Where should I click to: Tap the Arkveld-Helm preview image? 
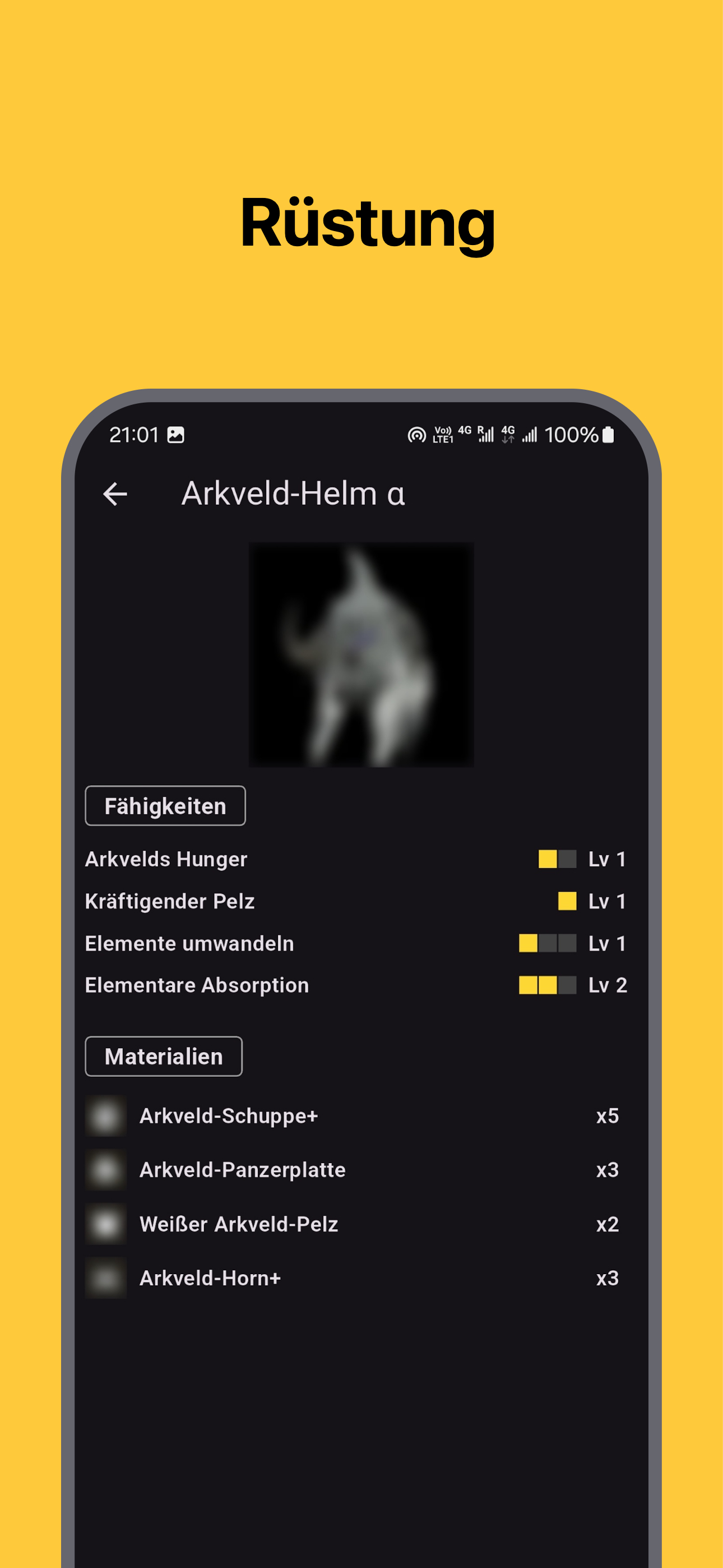pyautogui.click(x=361, y=653)
